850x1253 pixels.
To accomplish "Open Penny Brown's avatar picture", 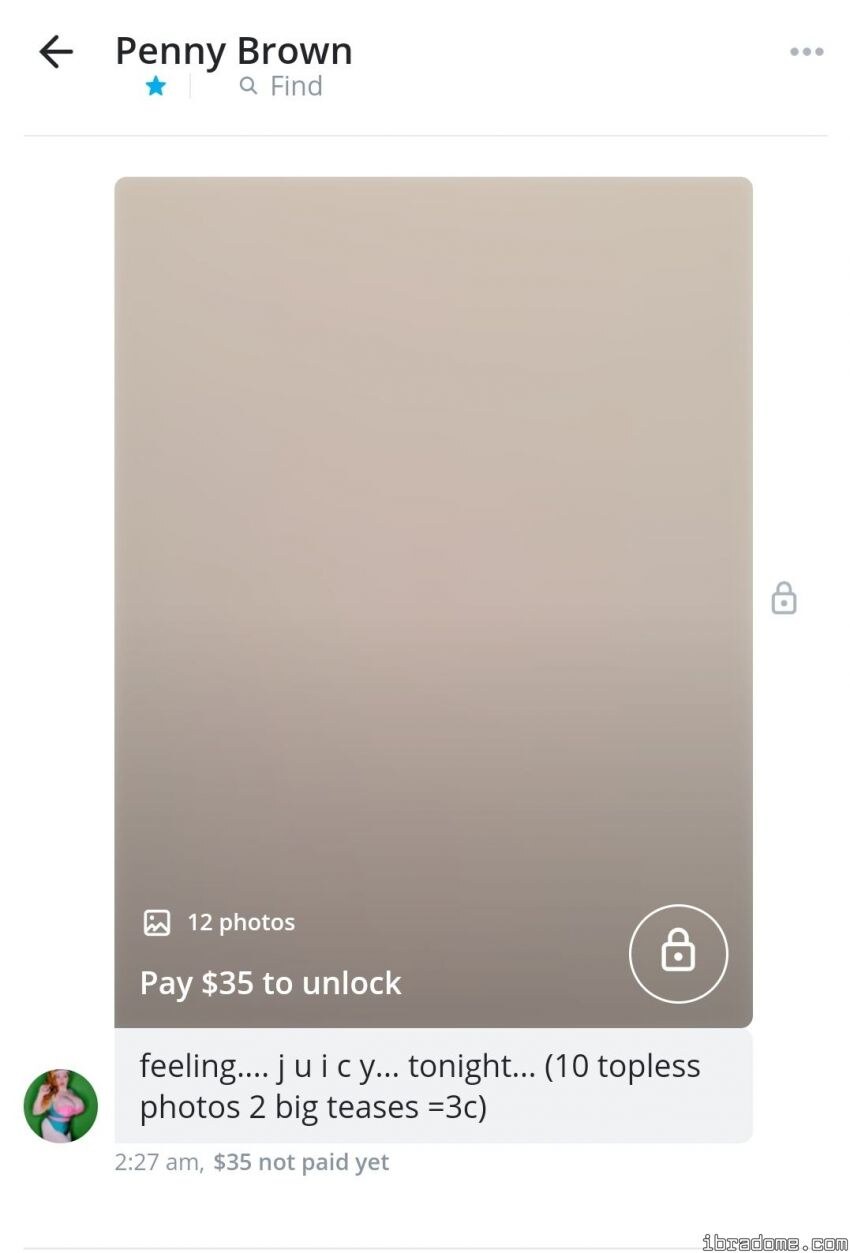I will pyautogui.click(x=61, y=1106).
